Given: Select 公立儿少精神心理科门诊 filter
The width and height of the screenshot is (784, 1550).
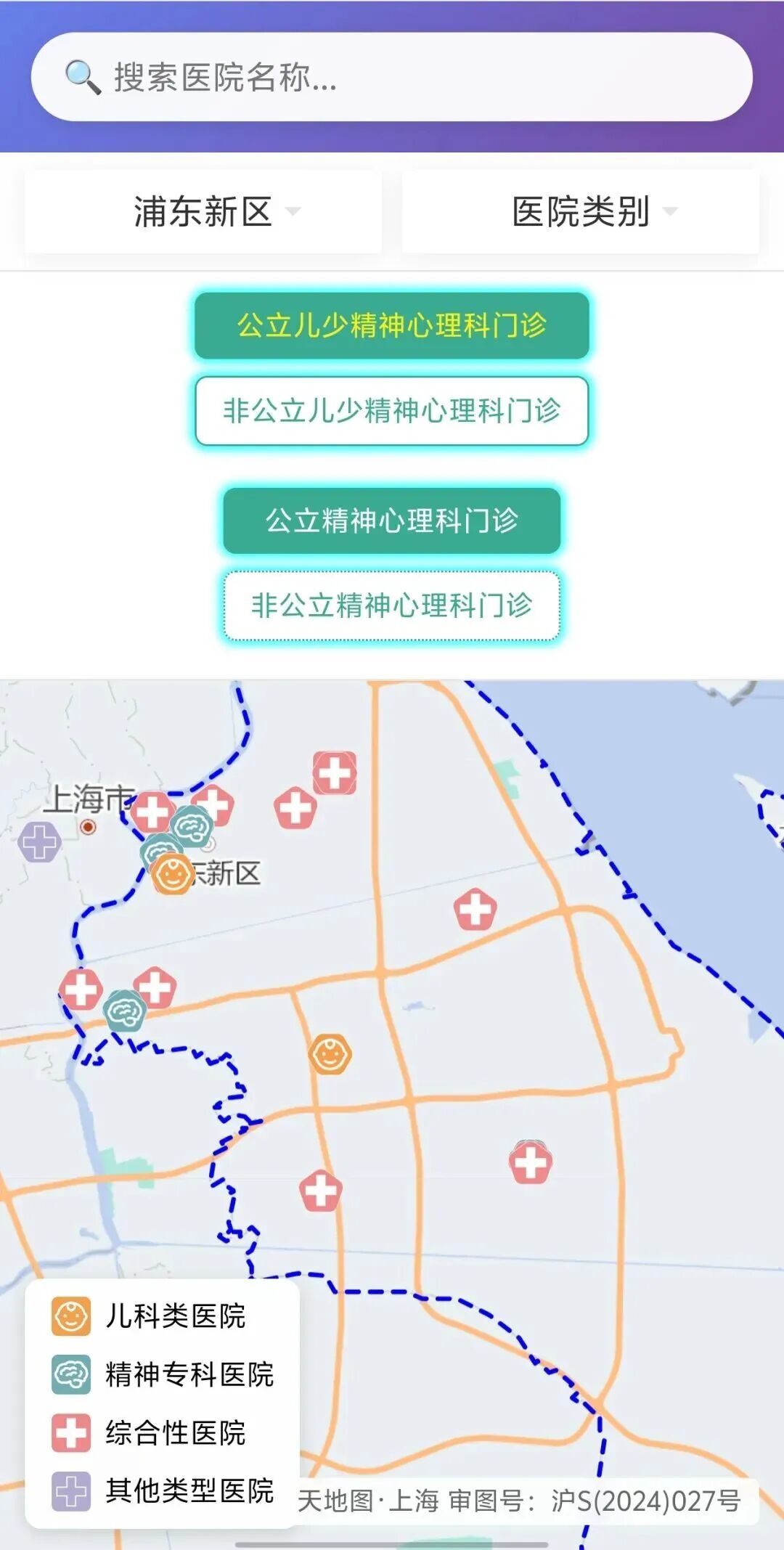Looking at the screenshot, I should (392, 325).
